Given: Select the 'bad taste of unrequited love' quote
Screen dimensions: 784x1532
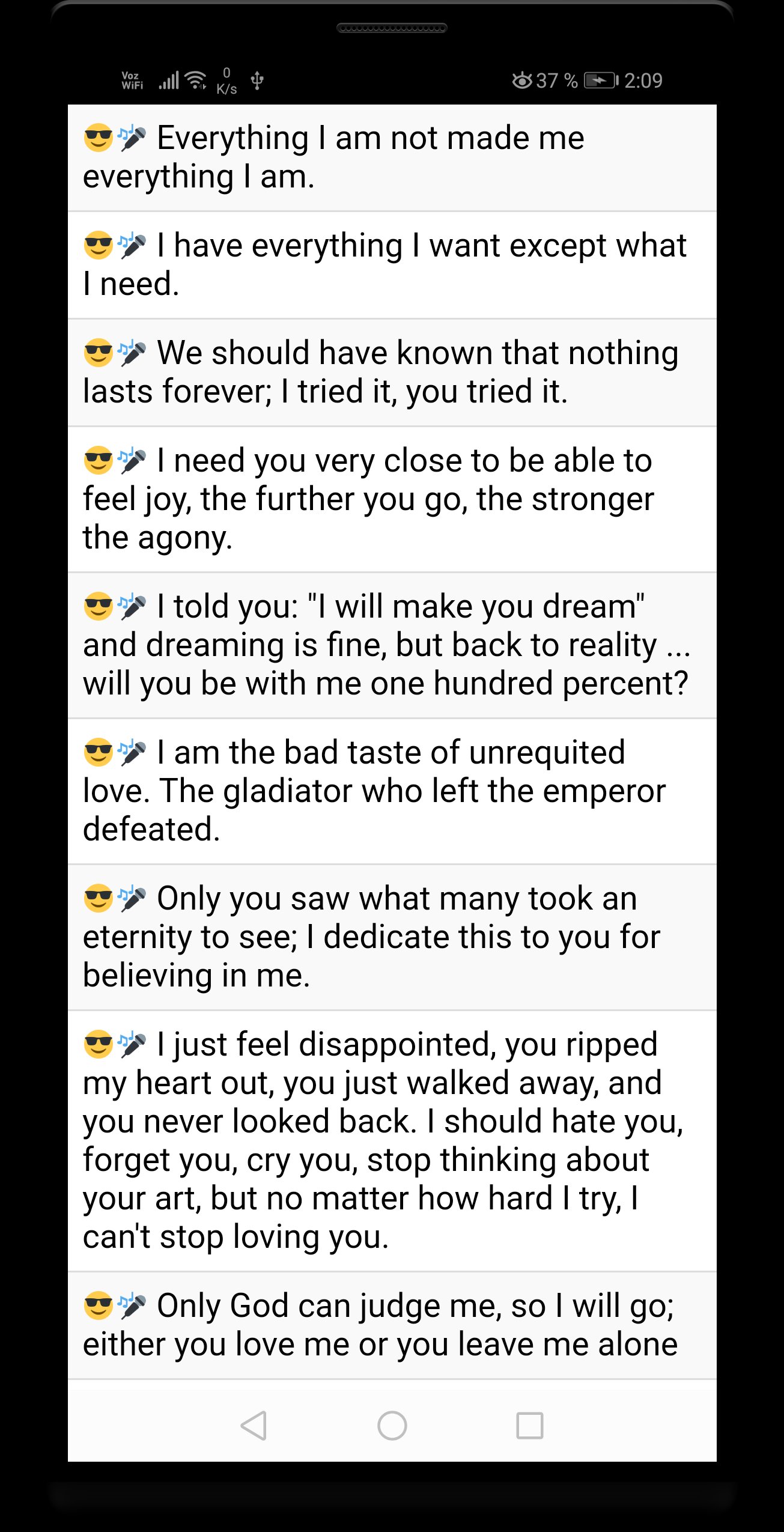Looking at the screenshot, I should click(392, 791).
